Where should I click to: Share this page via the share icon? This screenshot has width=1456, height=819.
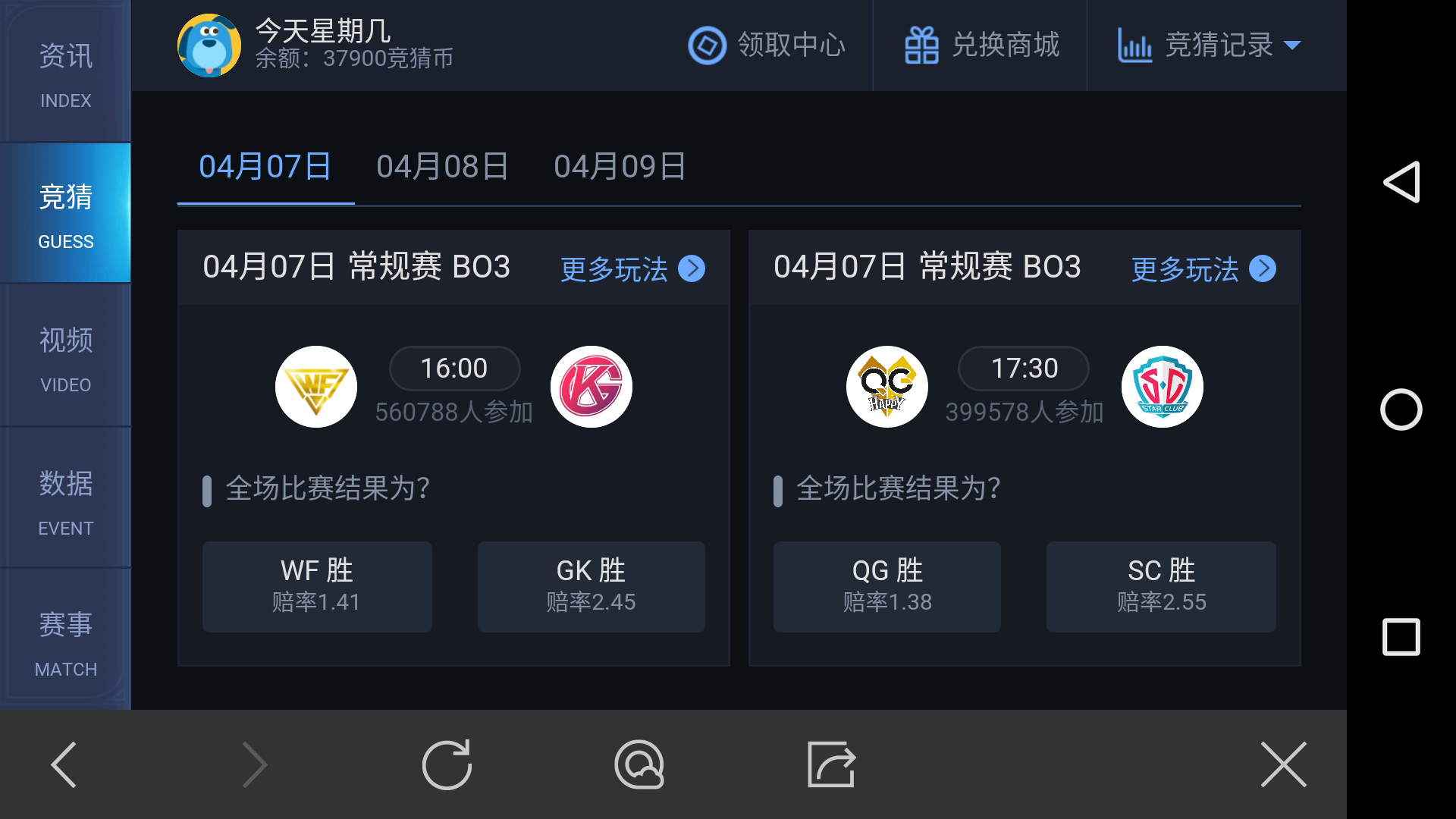click(x=831, y=764)
